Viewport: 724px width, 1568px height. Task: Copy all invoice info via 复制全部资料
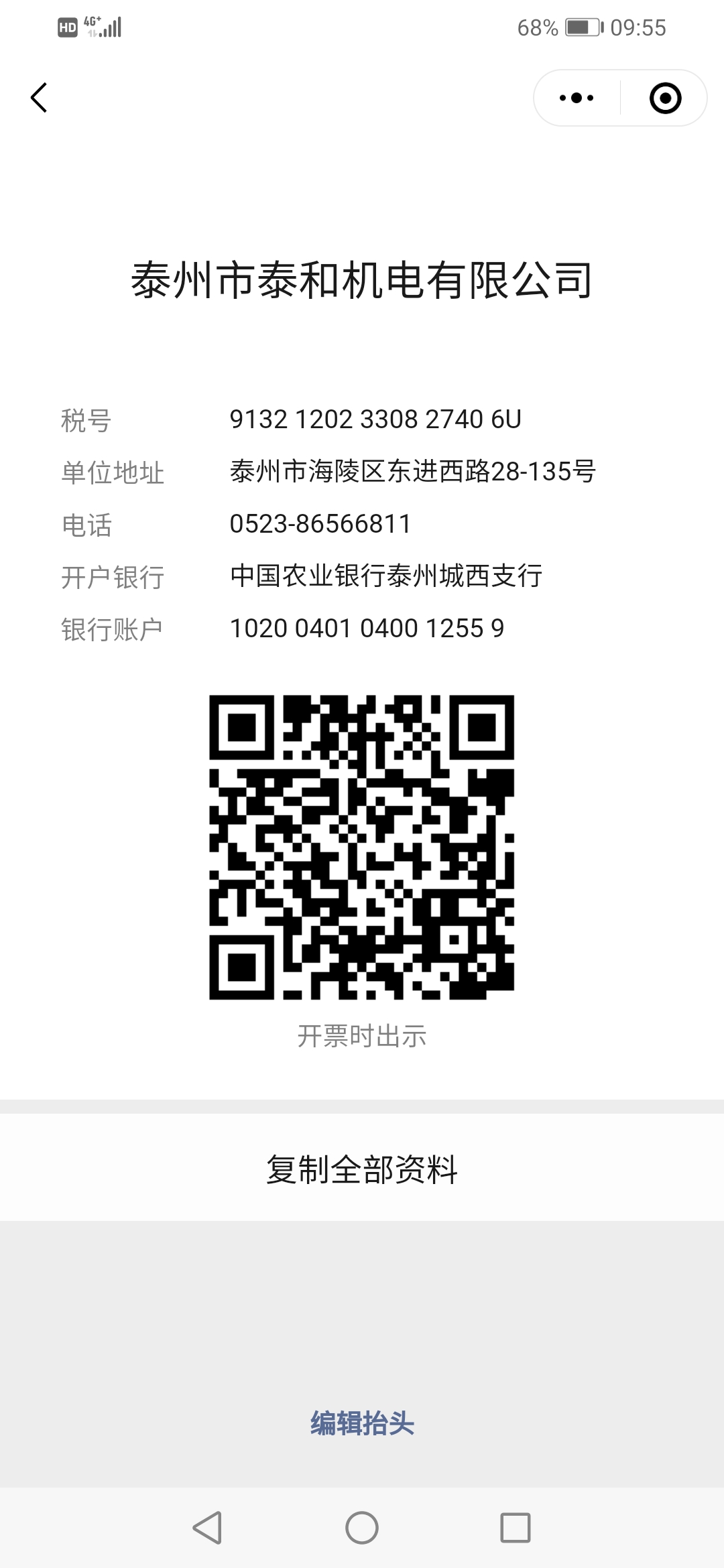click(x=362, y=1169)
